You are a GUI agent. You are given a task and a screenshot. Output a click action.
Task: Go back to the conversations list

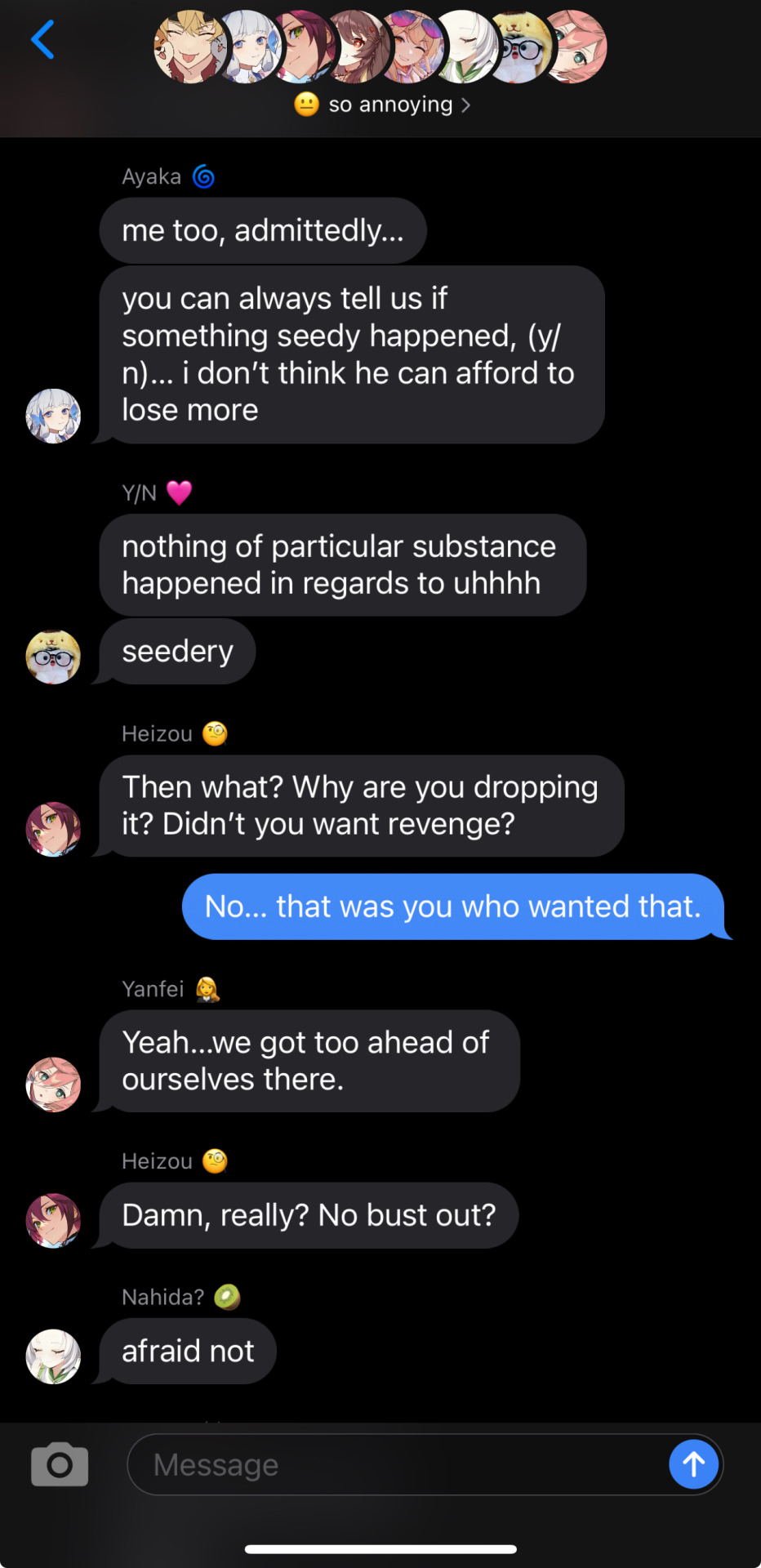click(x=42, y=40)
